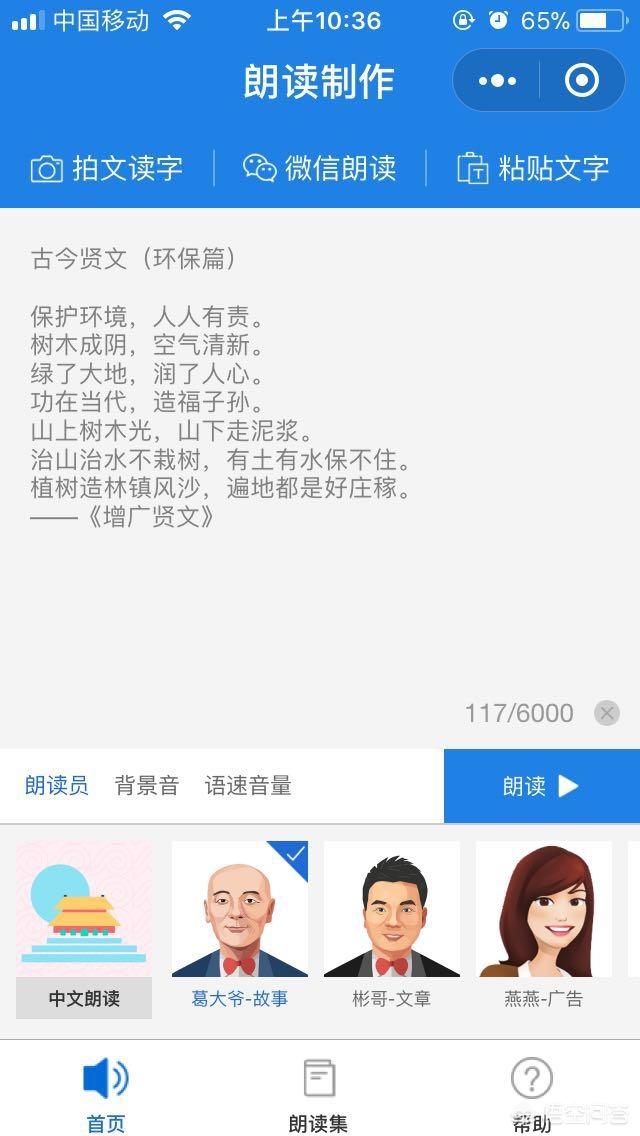Switch to the 朗读员 tab

pos(56,786)
